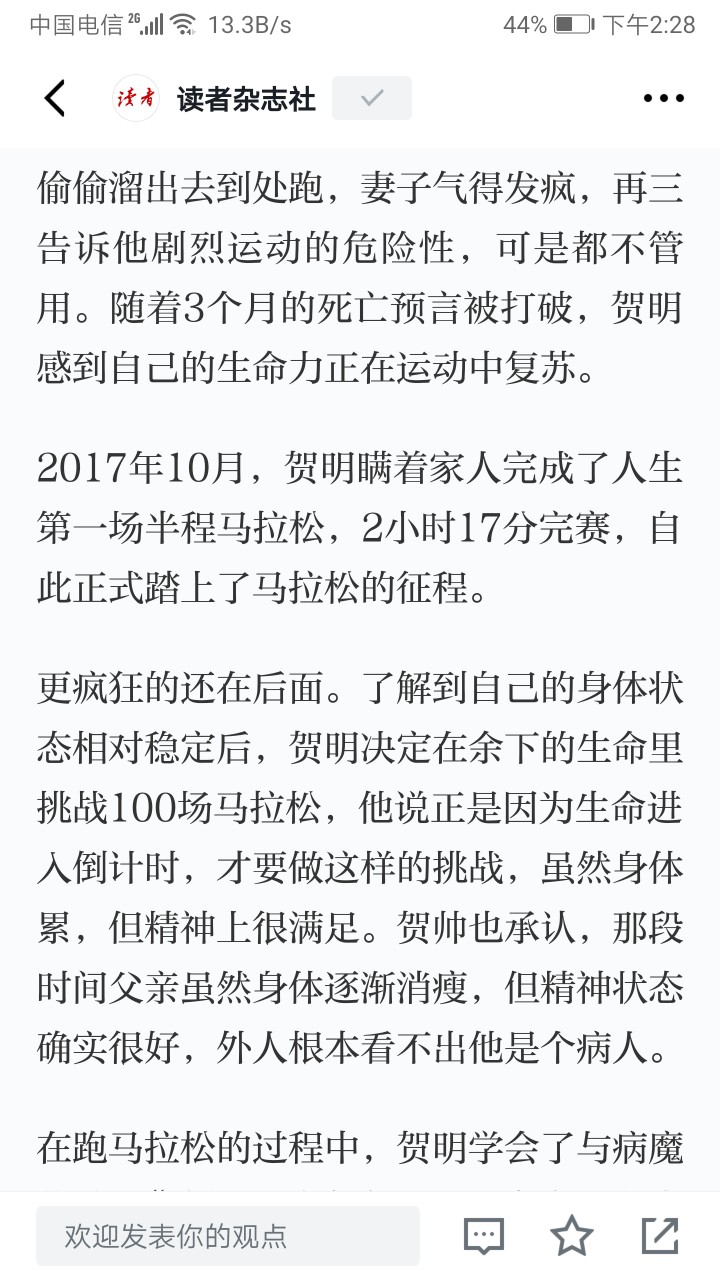
Task: Open the comments bubble icon
Action: click(484, 1236)
